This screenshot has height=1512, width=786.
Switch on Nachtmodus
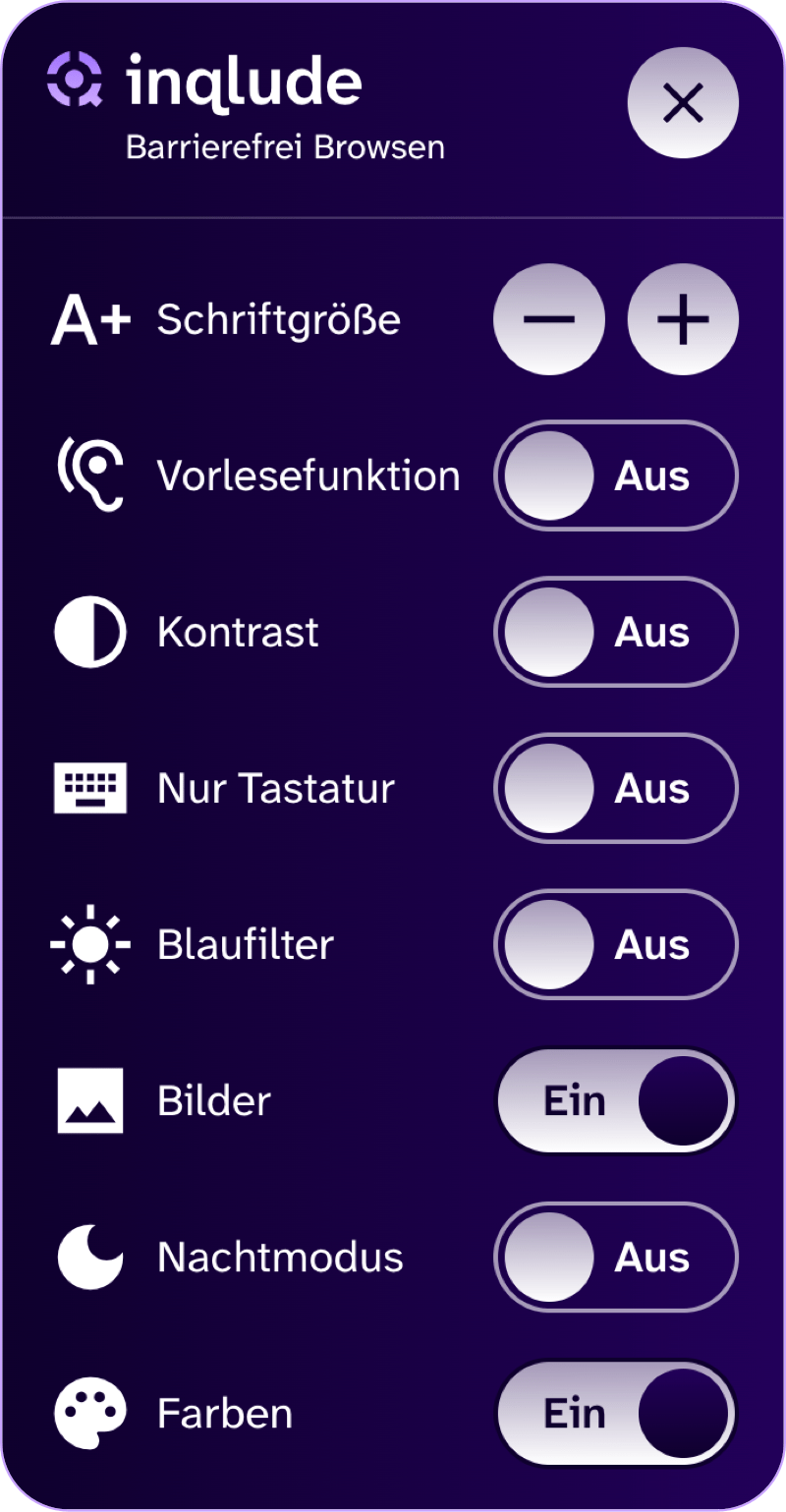tap(615, 1257)
